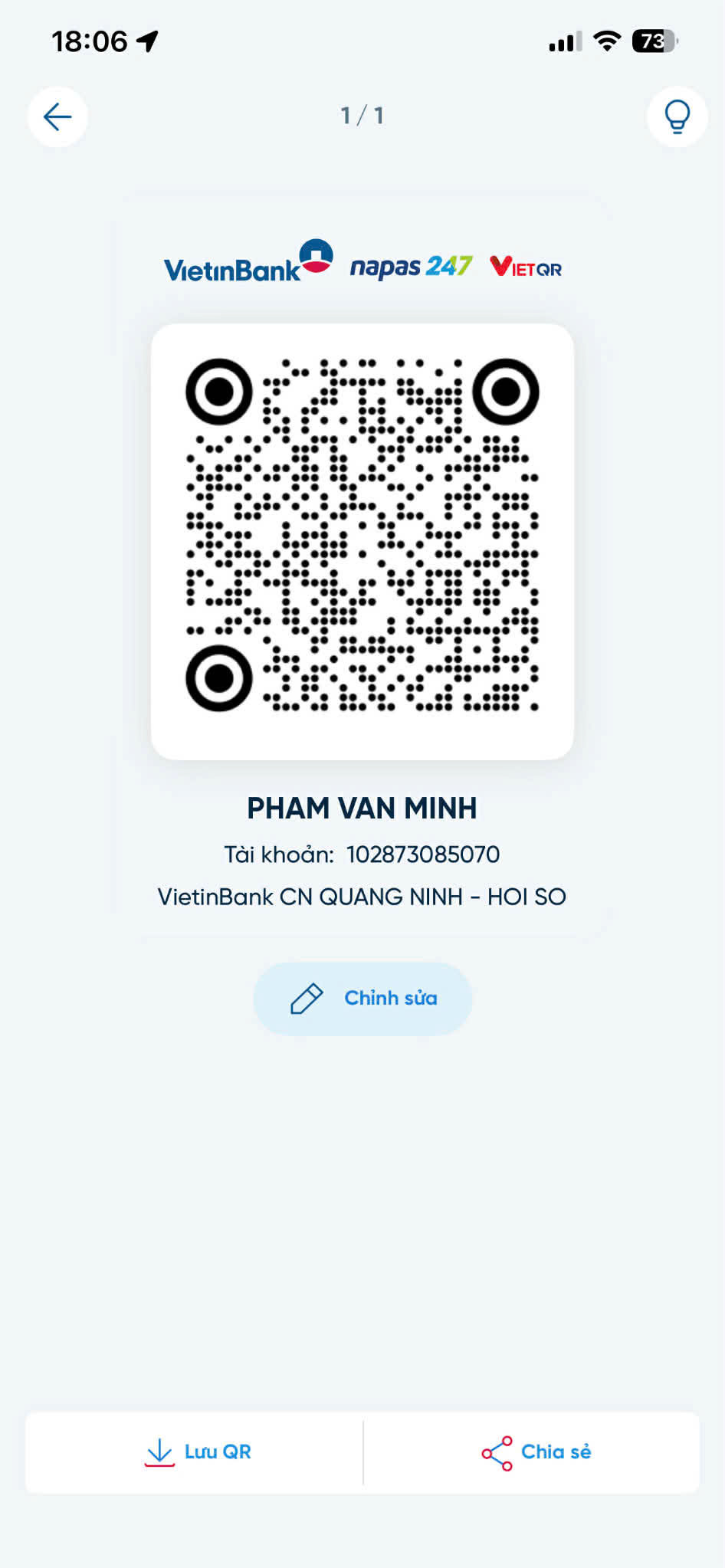The width and height of the screenshot is (725, 1568).
Task: Tap Chỉnh sửa to edit the QR
Action: coord(362,999)
